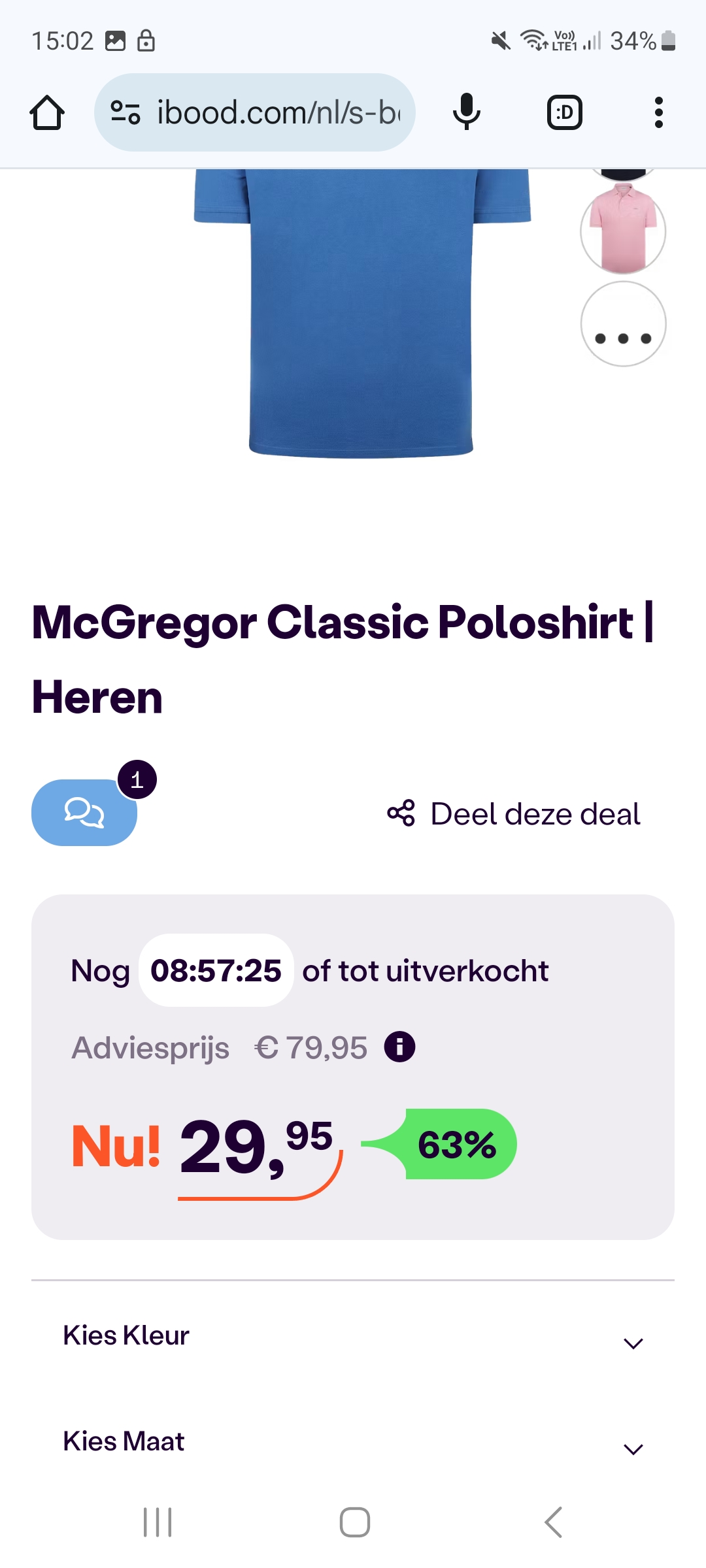Open the browser three-dot overflow menu
The image size is (706, 1568).
659,111
